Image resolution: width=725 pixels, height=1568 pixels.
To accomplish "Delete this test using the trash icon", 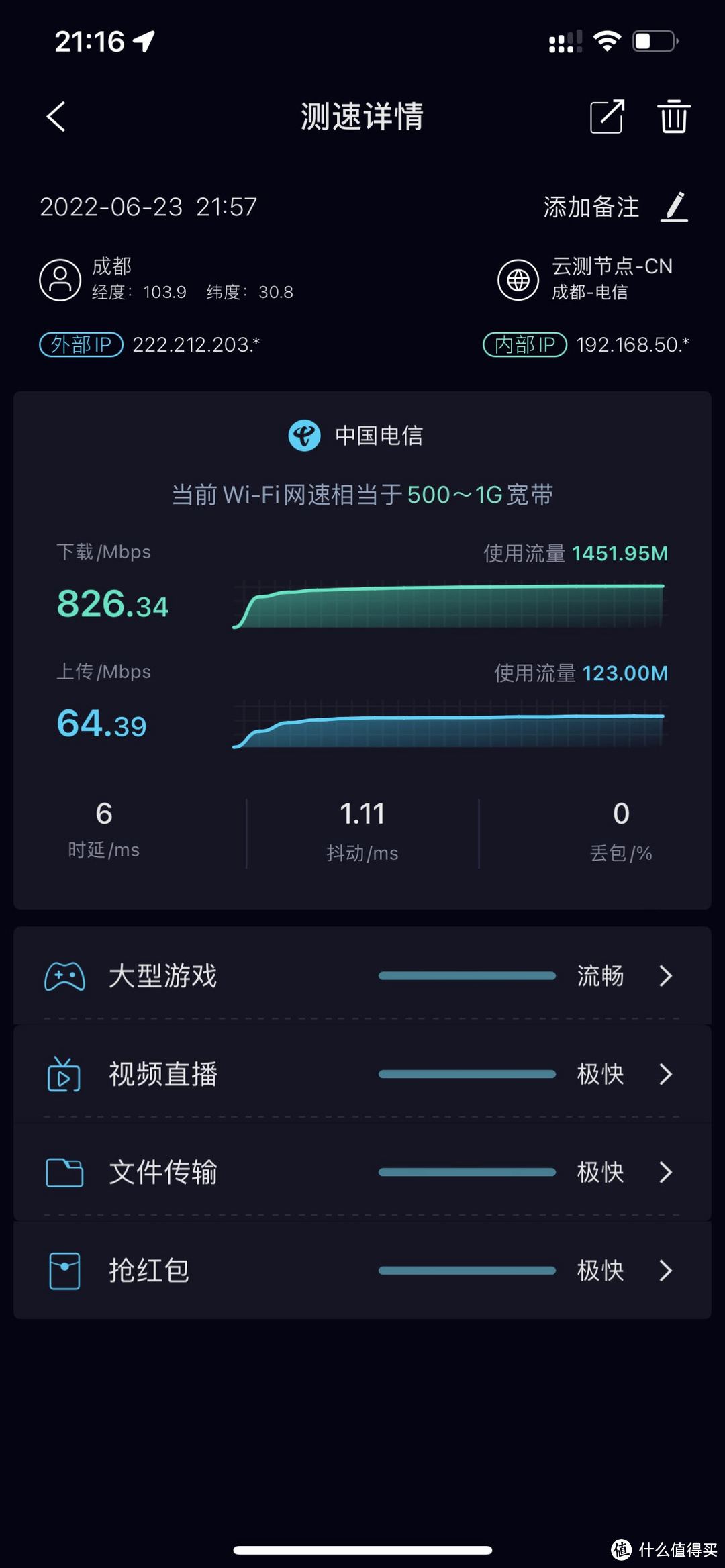I will pos(673,117).
